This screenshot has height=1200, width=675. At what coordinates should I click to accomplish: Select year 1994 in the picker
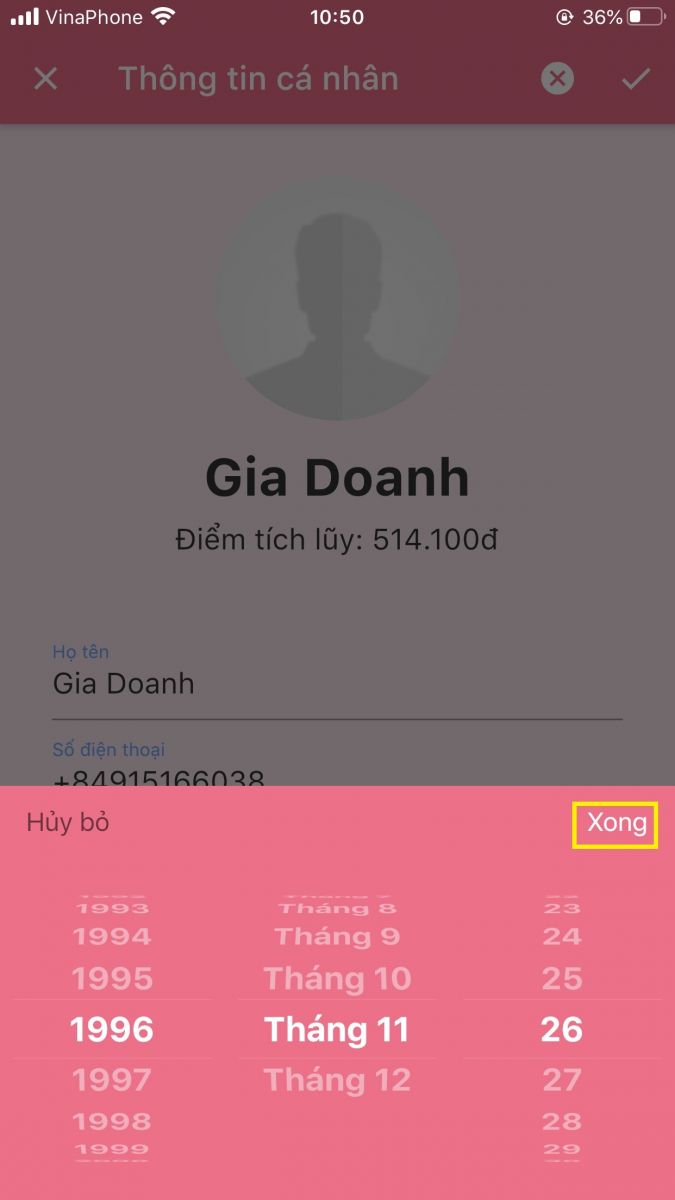coord(112,937)
